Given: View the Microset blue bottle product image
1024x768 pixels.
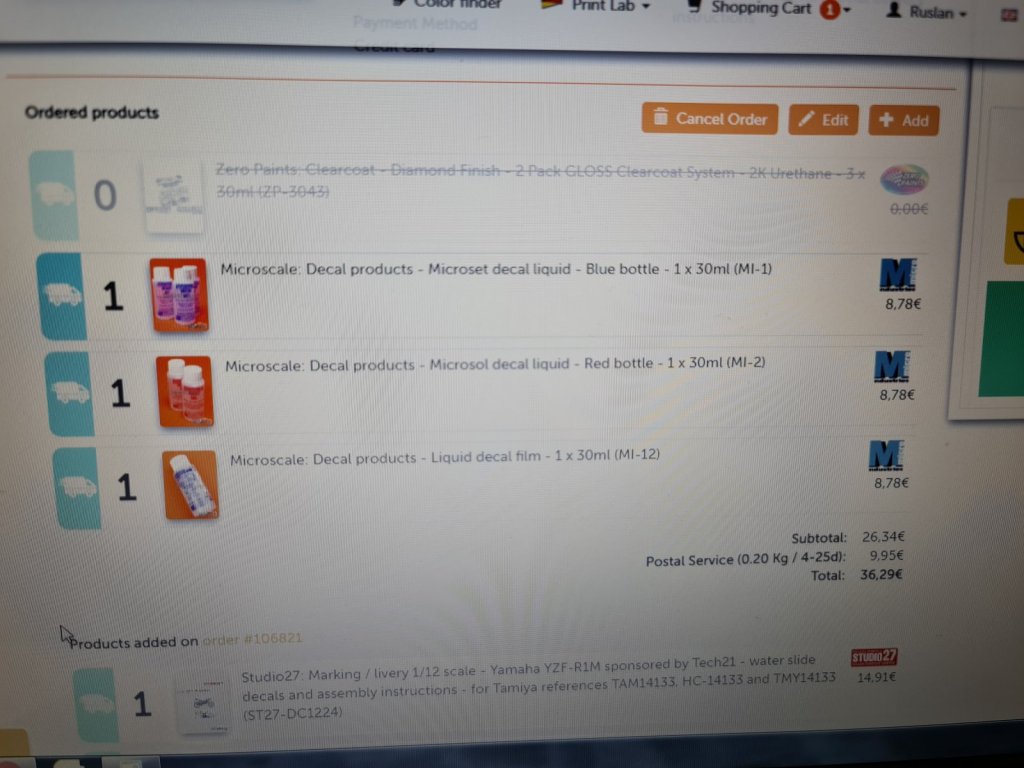Looking at the screenshot, I should [x=179, y=294].
